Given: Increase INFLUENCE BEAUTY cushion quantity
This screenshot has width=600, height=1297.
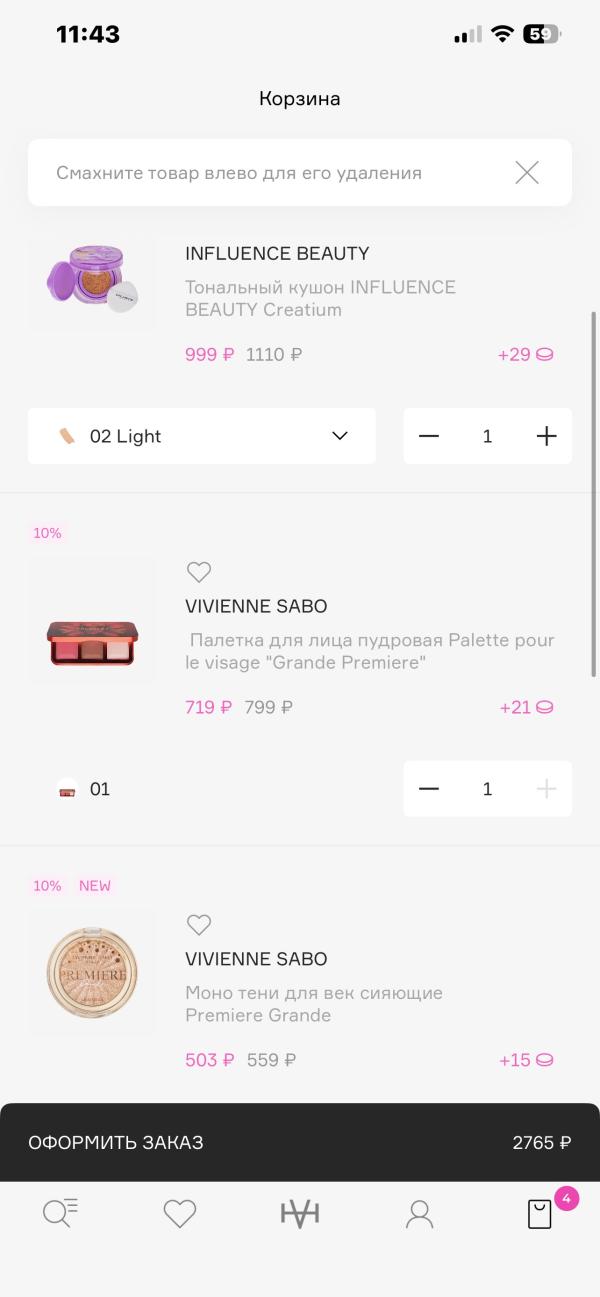Looking at the screenshot, I should coord(546,436).
